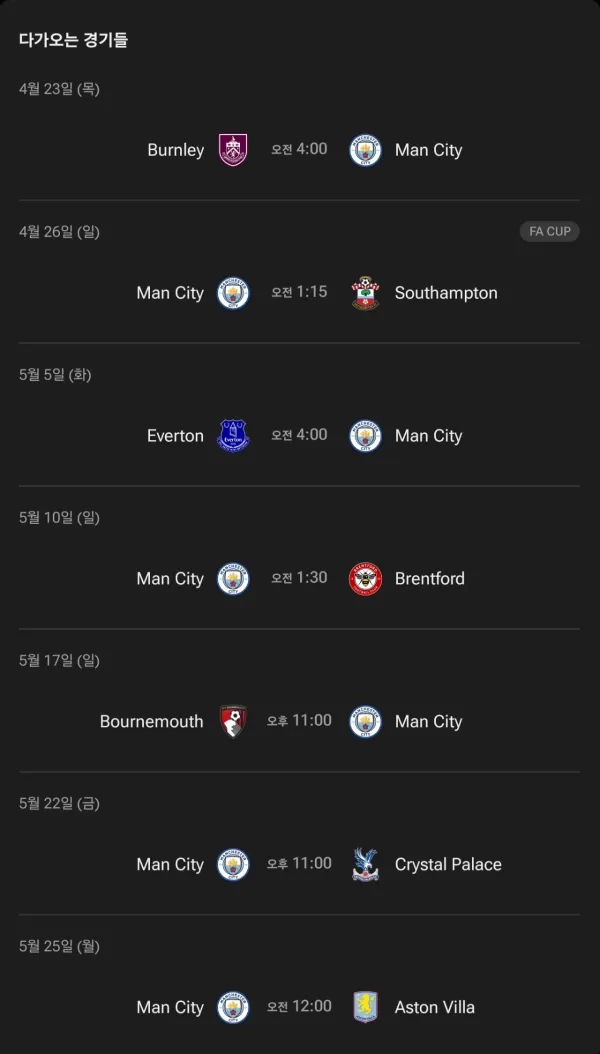
Task: Open the Man City vs Aston Villa match
Action: point(300,985)
